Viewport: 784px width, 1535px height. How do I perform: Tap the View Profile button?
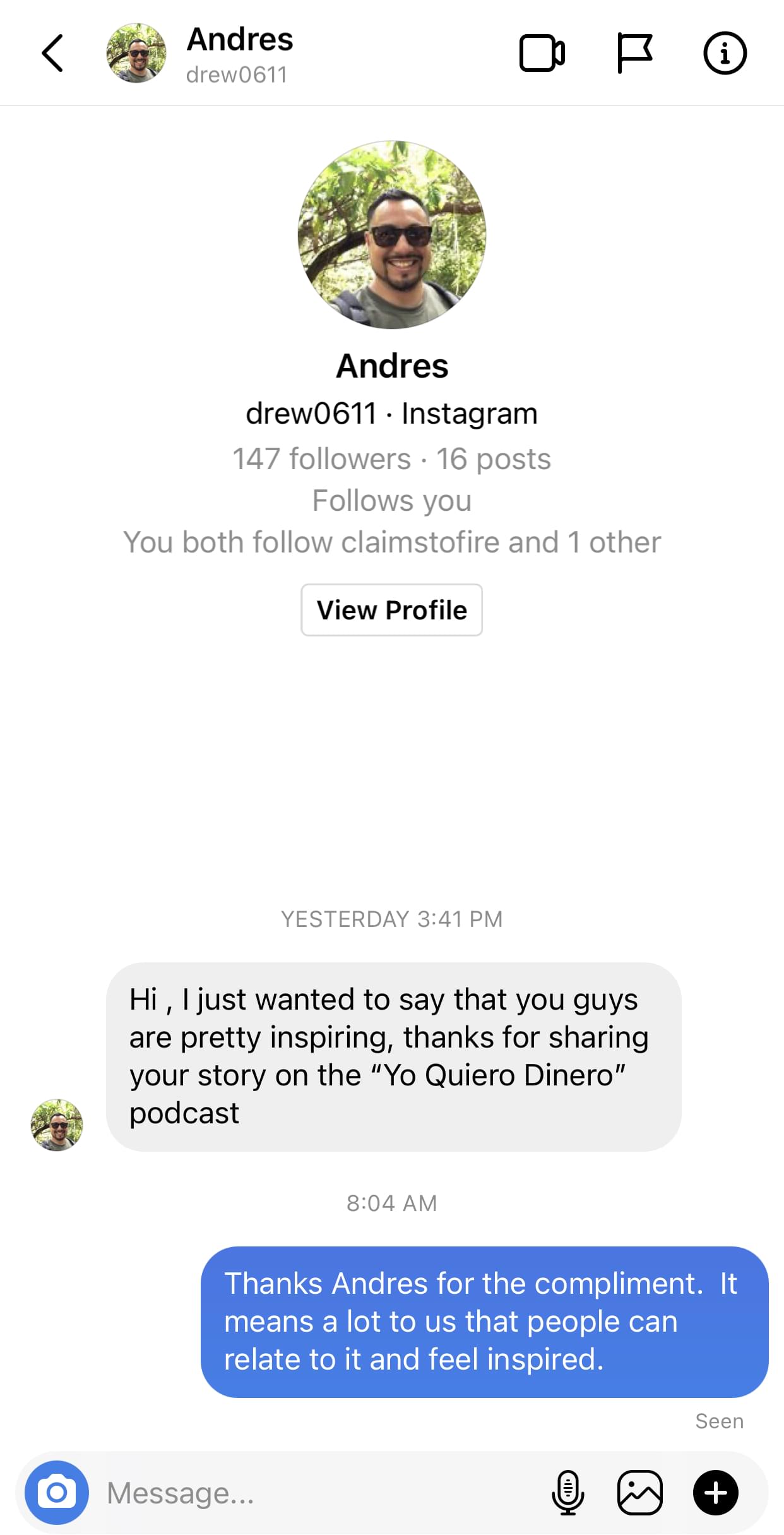click(x=391, y=610)
